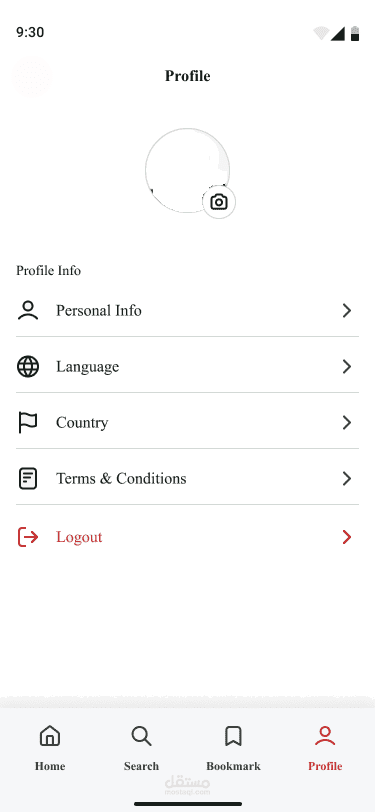375x812 pixels.
Task: Open the Language row
Action: point(187,367)
